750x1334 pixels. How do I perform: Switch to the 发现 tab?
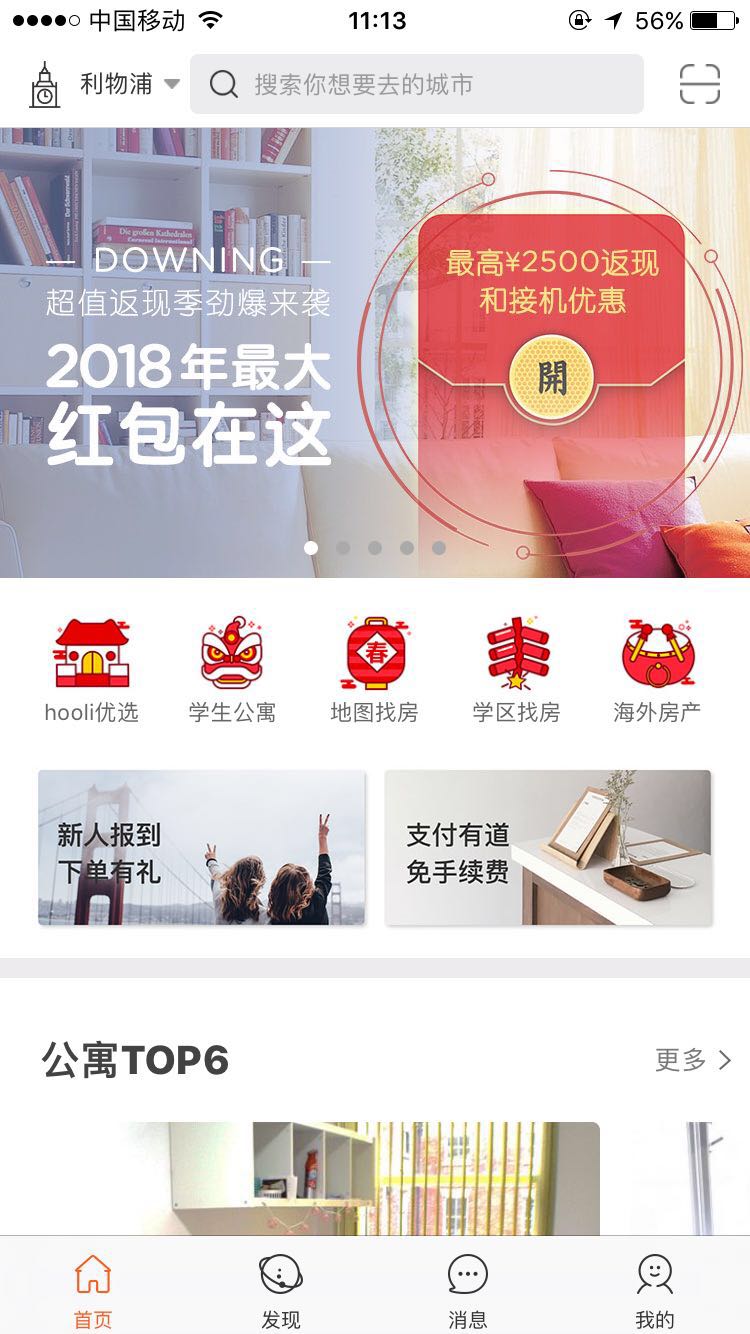point(280,1290)
